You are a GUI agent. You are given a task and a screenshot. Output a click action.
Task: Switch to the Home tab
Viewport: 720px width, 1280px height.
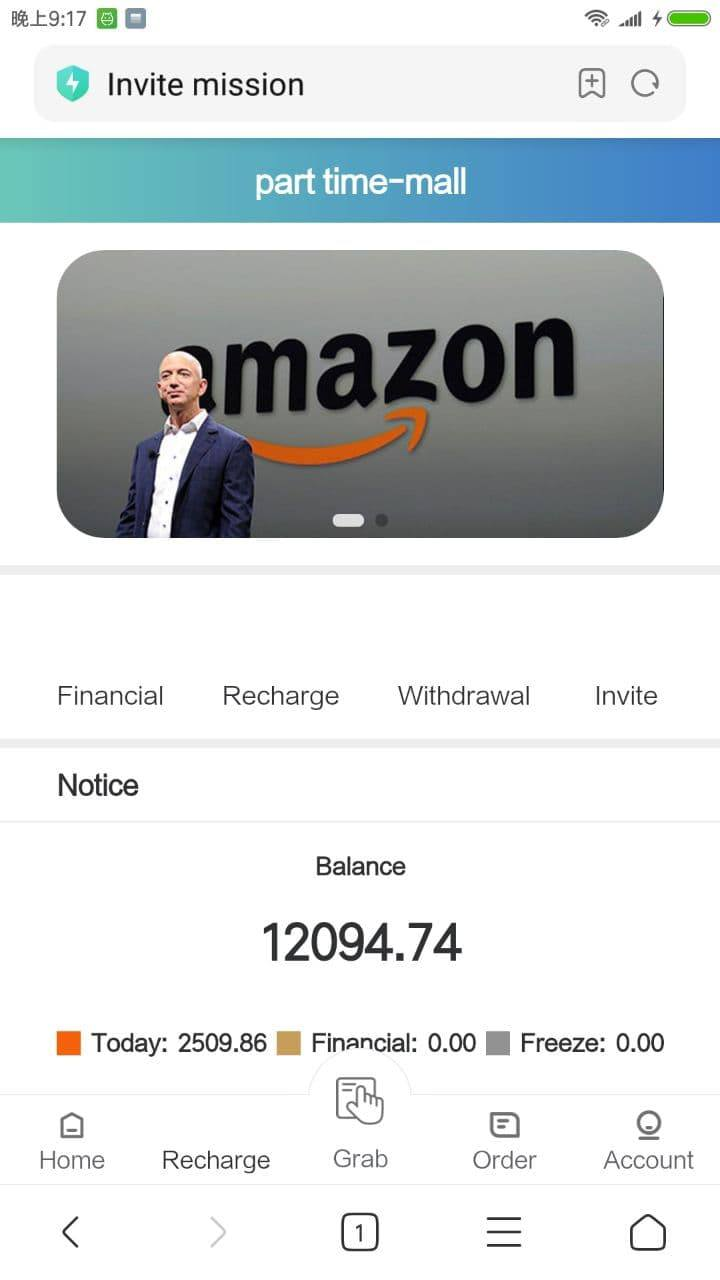pos(72,1142)
